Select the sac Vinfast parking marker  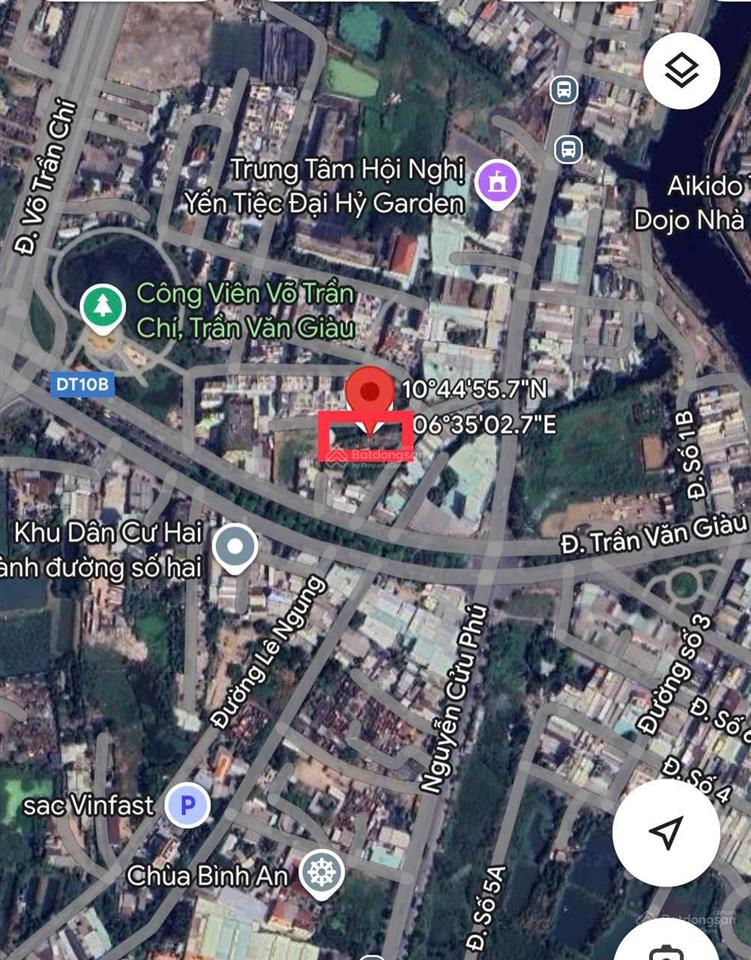pos(187,805)
